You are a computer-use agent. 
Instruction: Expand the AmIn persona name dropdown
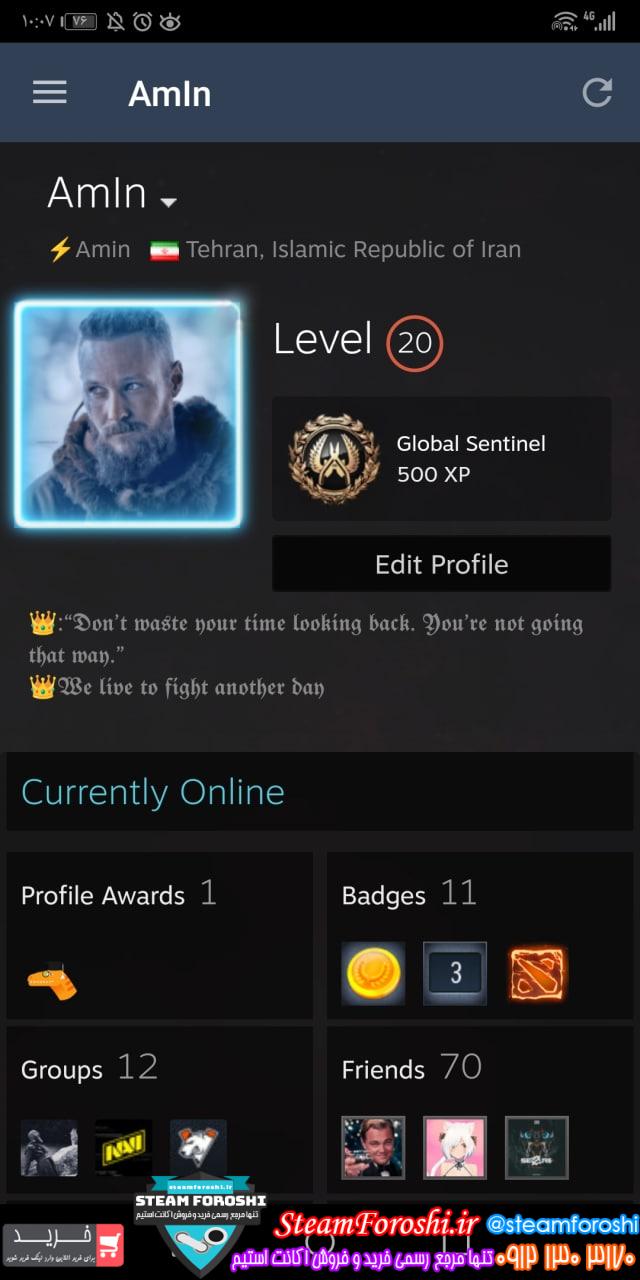point(168,201)
